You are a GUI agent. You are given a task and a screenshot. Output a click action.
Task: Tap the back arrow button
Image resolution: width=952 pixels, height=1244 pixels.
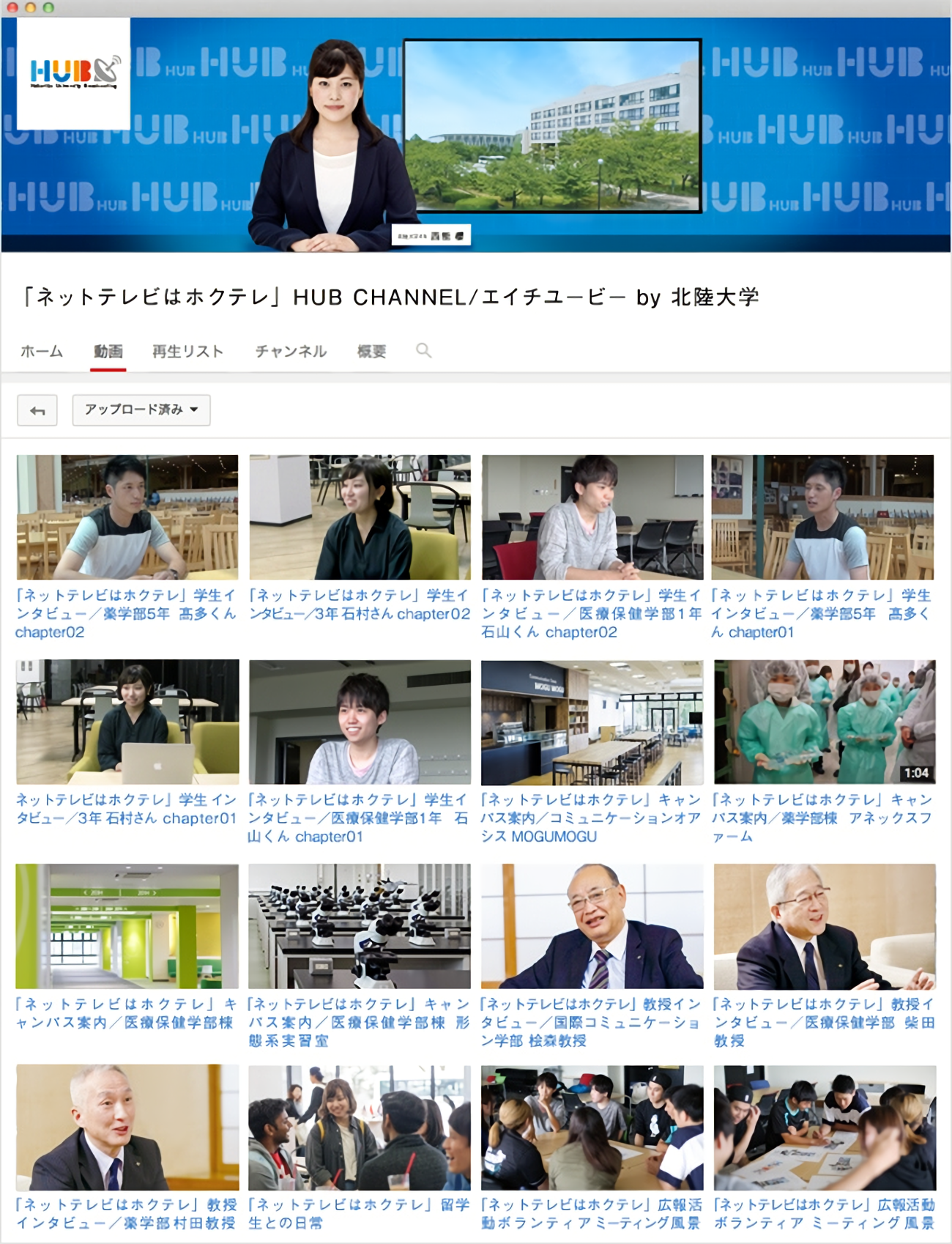(37, 410)
